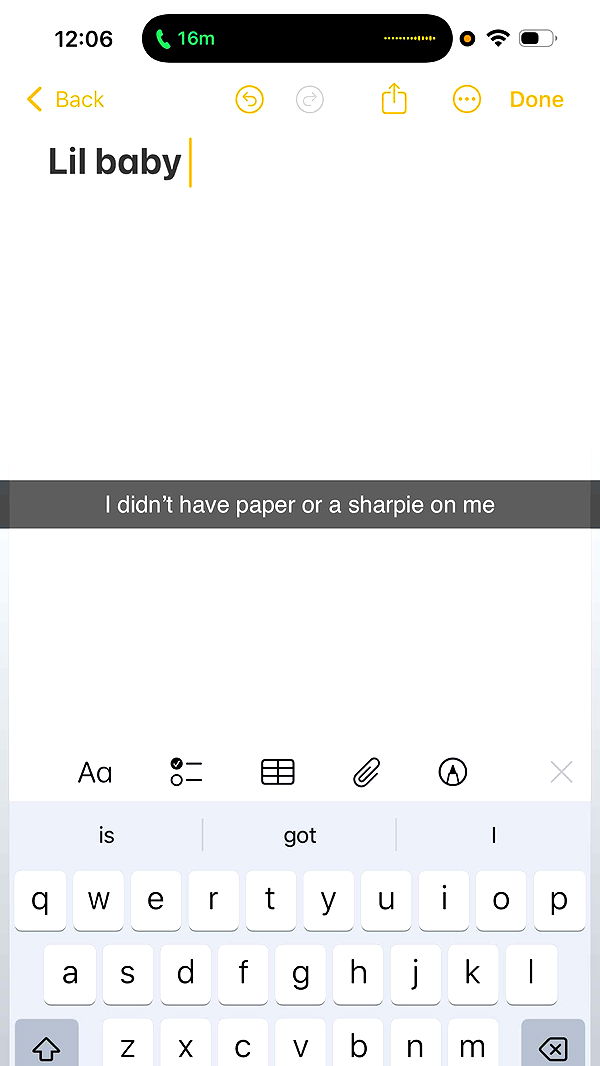Insert a checklist into the note
The width and height of the screenshot is (600, 1066).
[186, 772]
